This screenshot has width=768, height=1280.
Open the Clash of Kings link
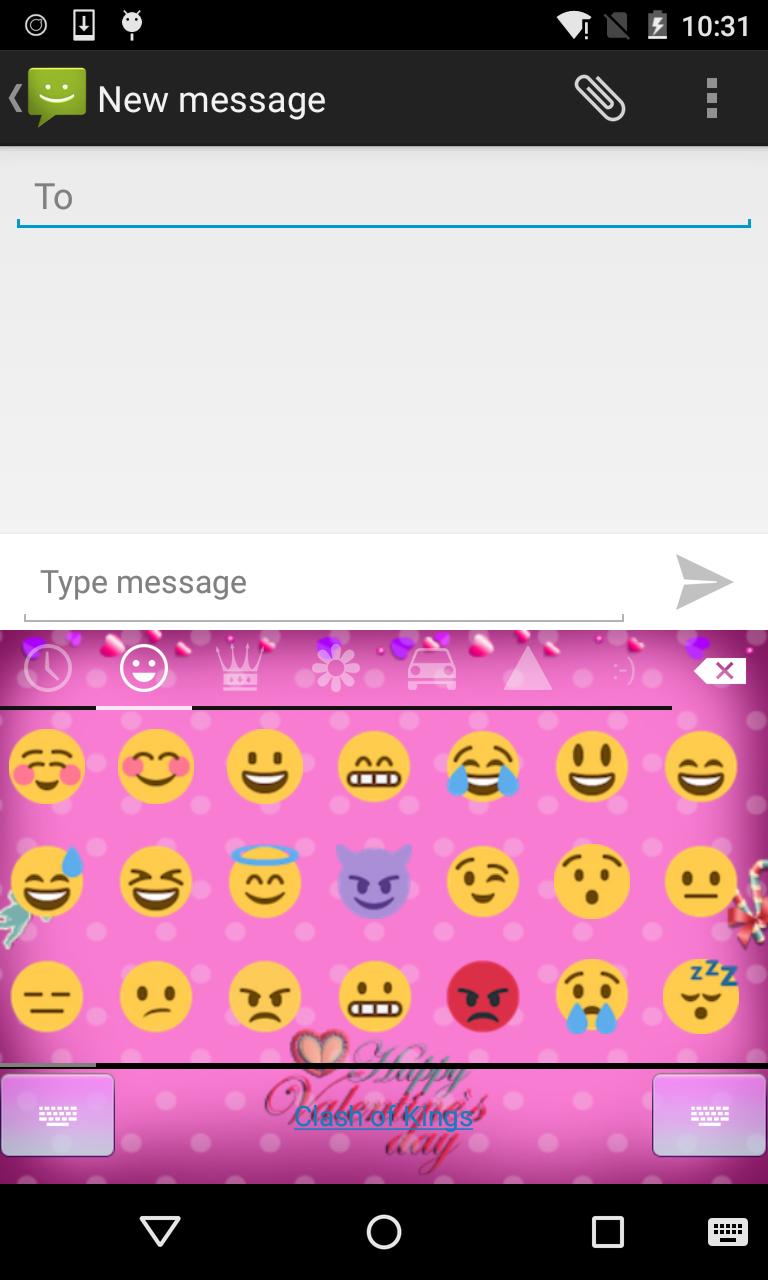click(x=384, y=1117)
